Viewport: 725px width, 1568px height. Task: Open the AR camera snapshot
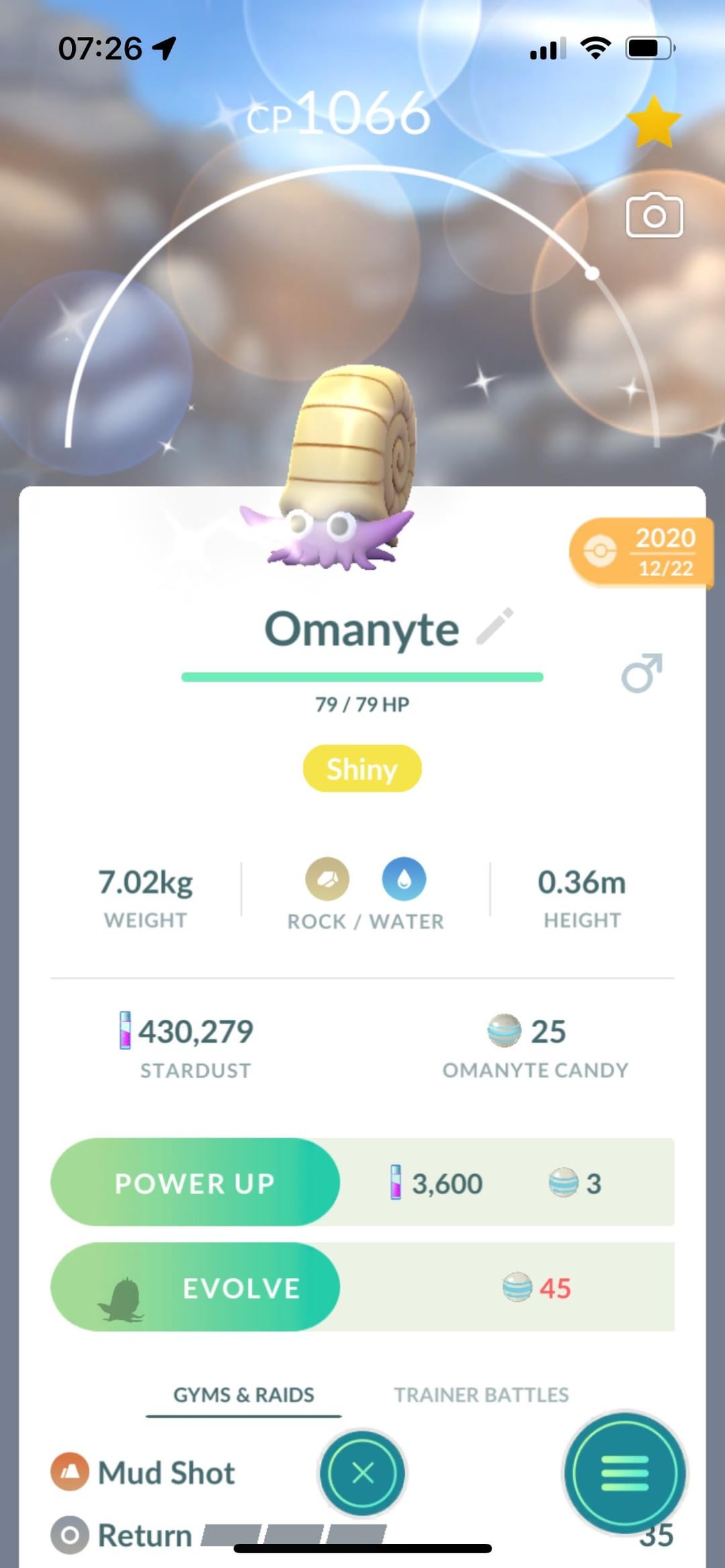(654, 215)
